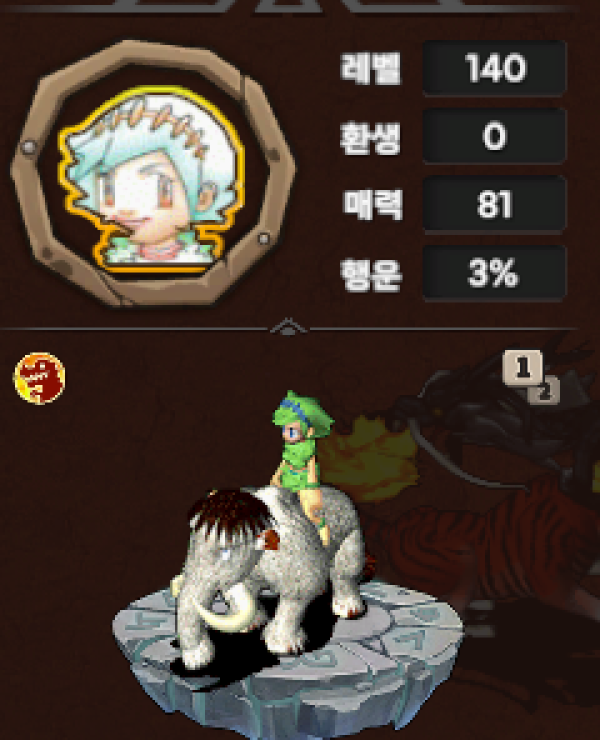Switch pet slot using the 1/2 icon

tap(529, 377)
